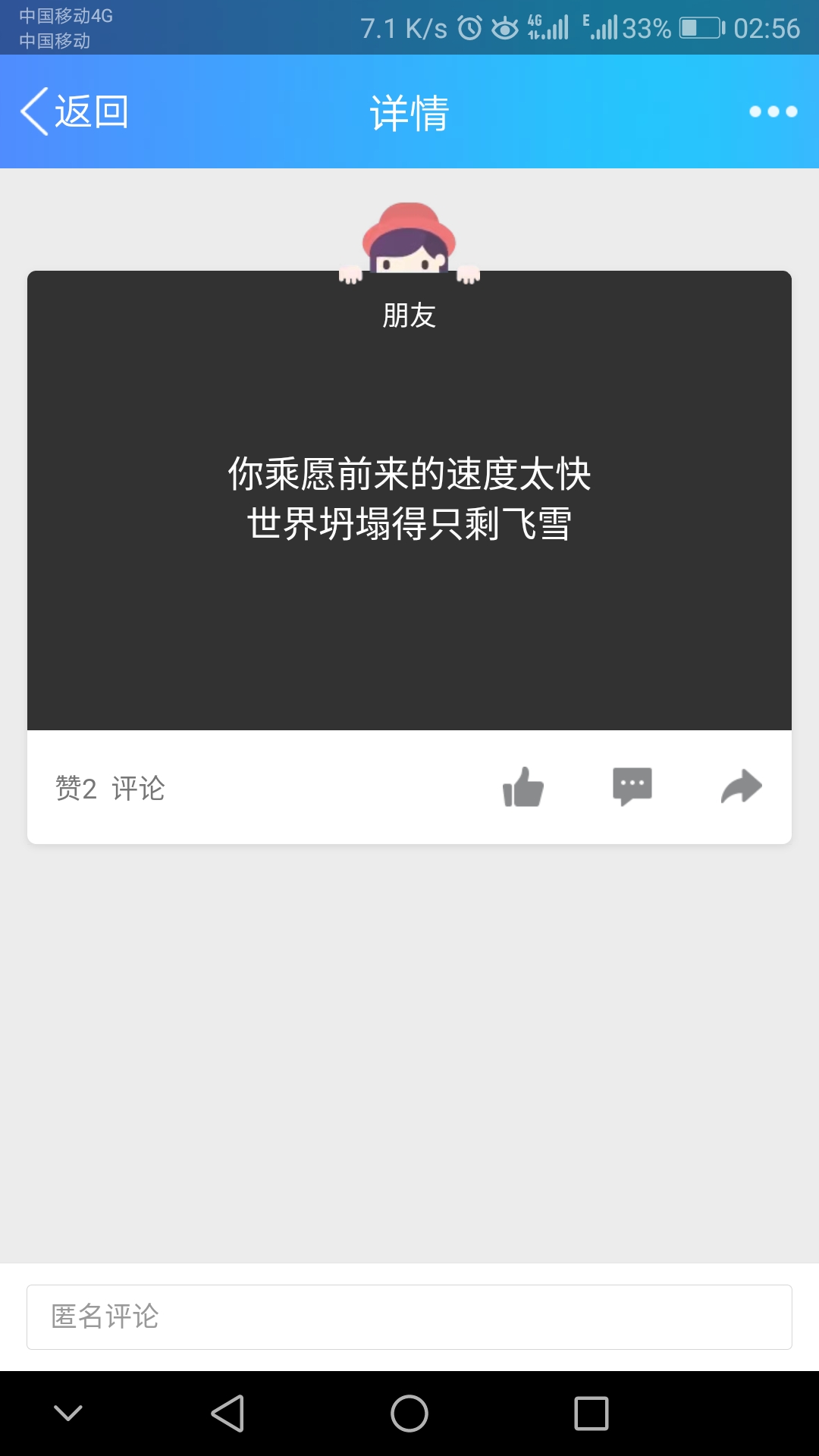Focus the 匿名评论 comment field
This screenshot has width=819, height=1456.
coord(409,1317)
